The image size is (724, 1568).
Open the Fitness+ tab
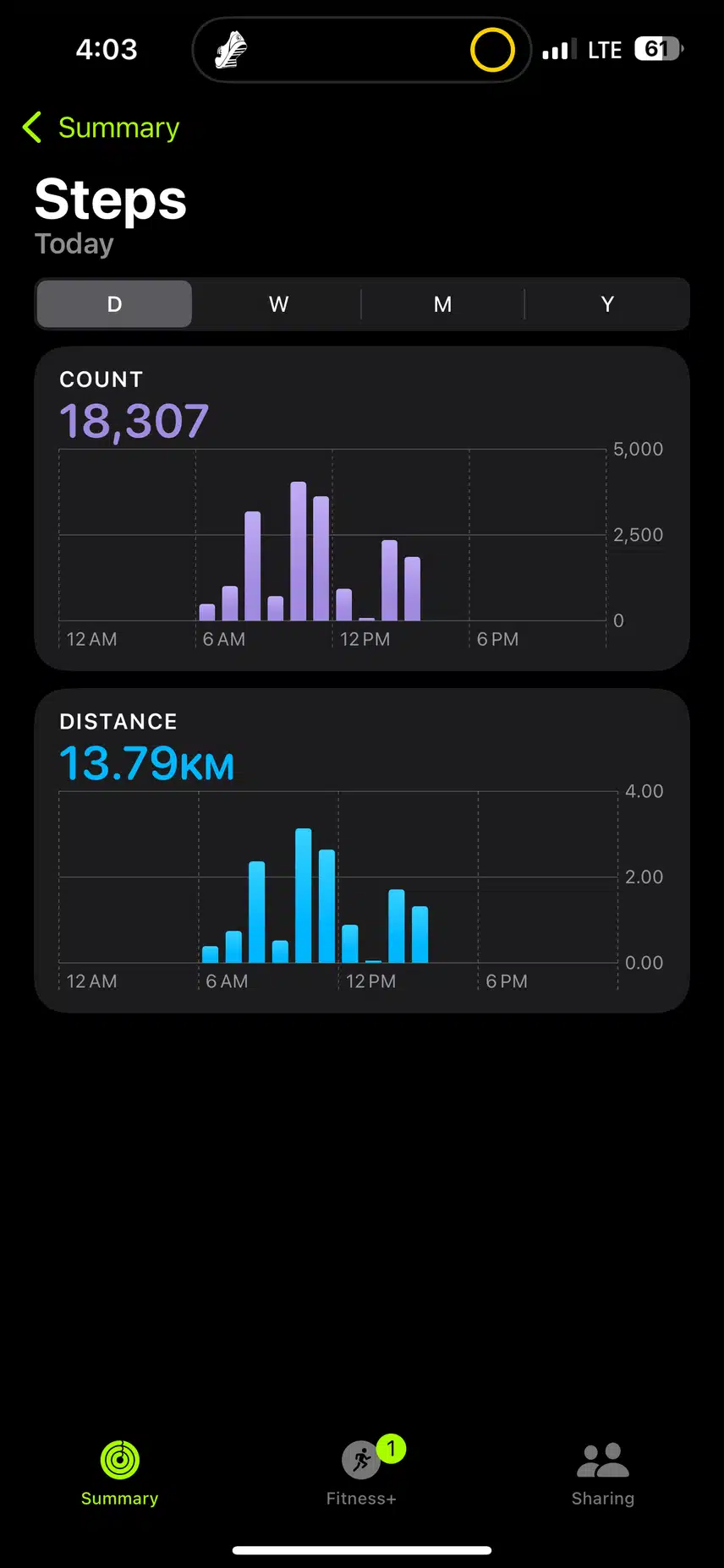pos(362,1472)
